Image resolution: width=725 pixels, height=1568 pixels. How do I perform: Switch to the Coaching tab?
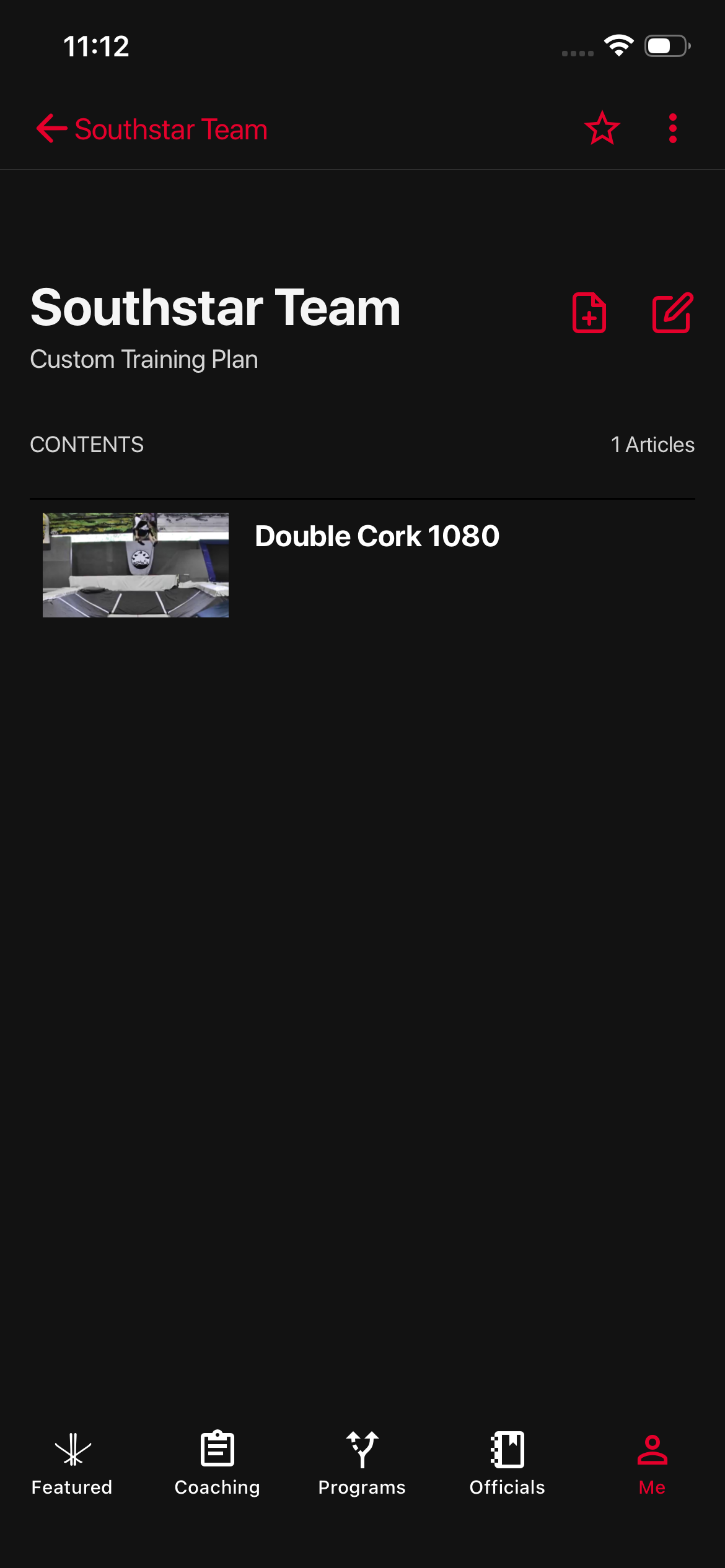(217, 1463)
